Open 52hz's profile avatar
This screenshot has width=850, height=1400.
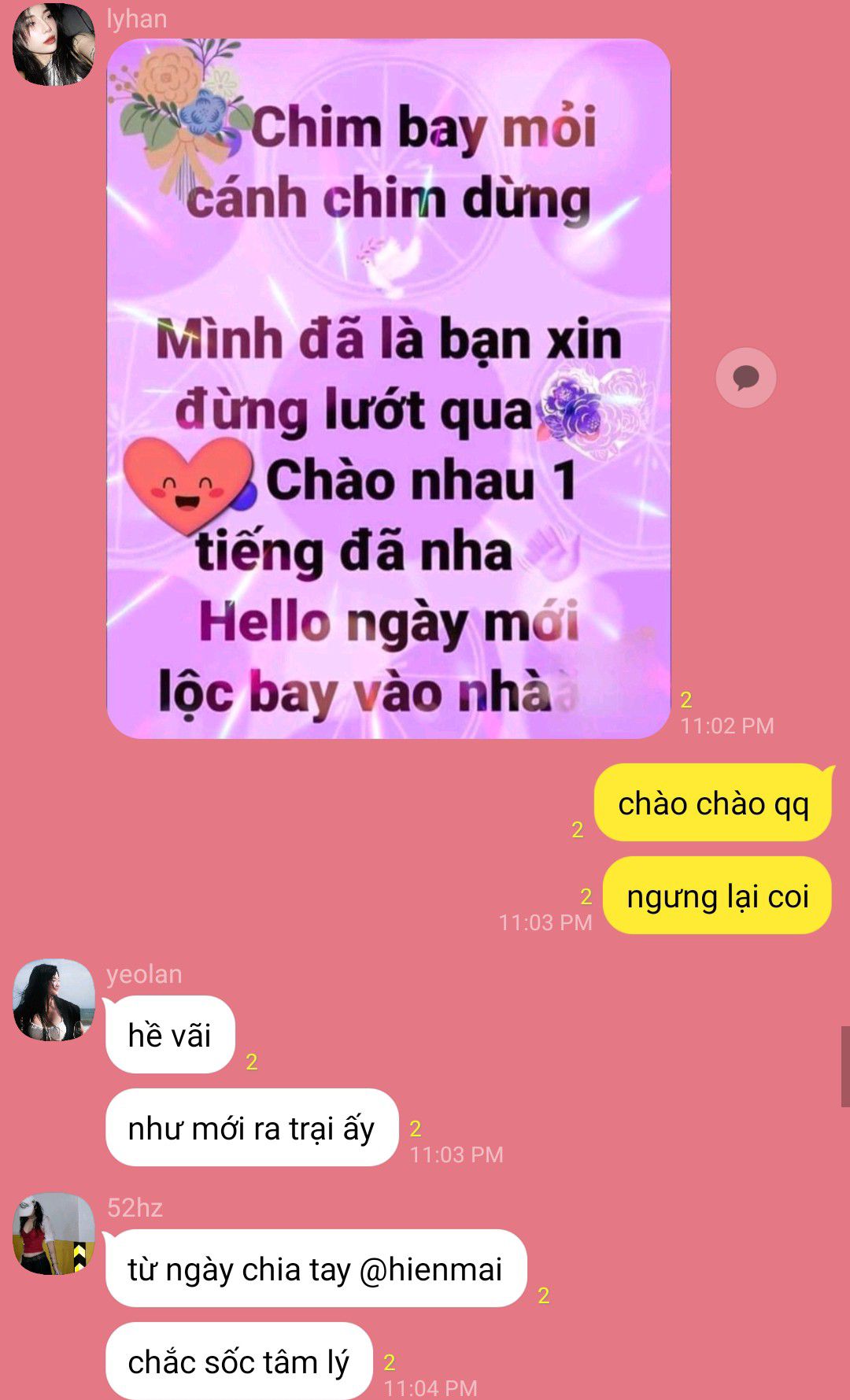click(54, 1233)
